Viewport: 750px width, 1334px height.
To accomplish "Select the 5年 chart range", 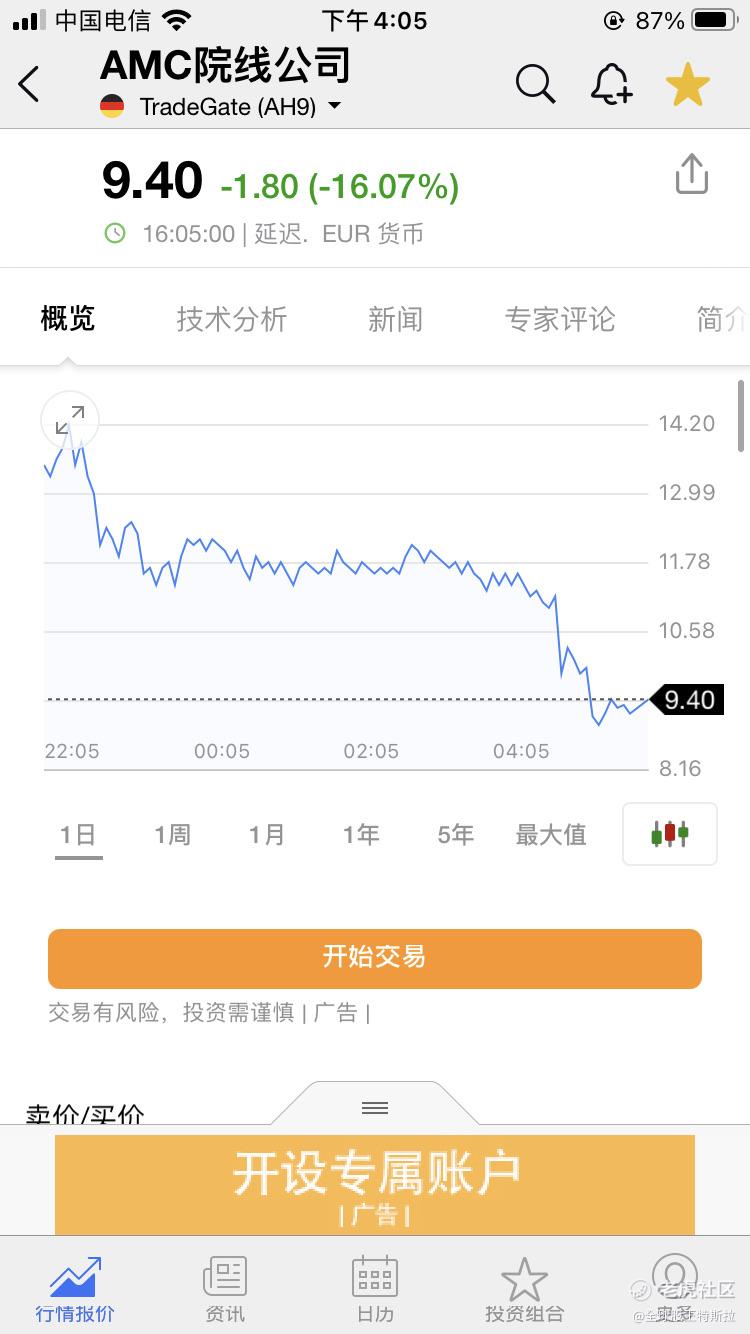I will pyautogui.click(x=455, y=834).
